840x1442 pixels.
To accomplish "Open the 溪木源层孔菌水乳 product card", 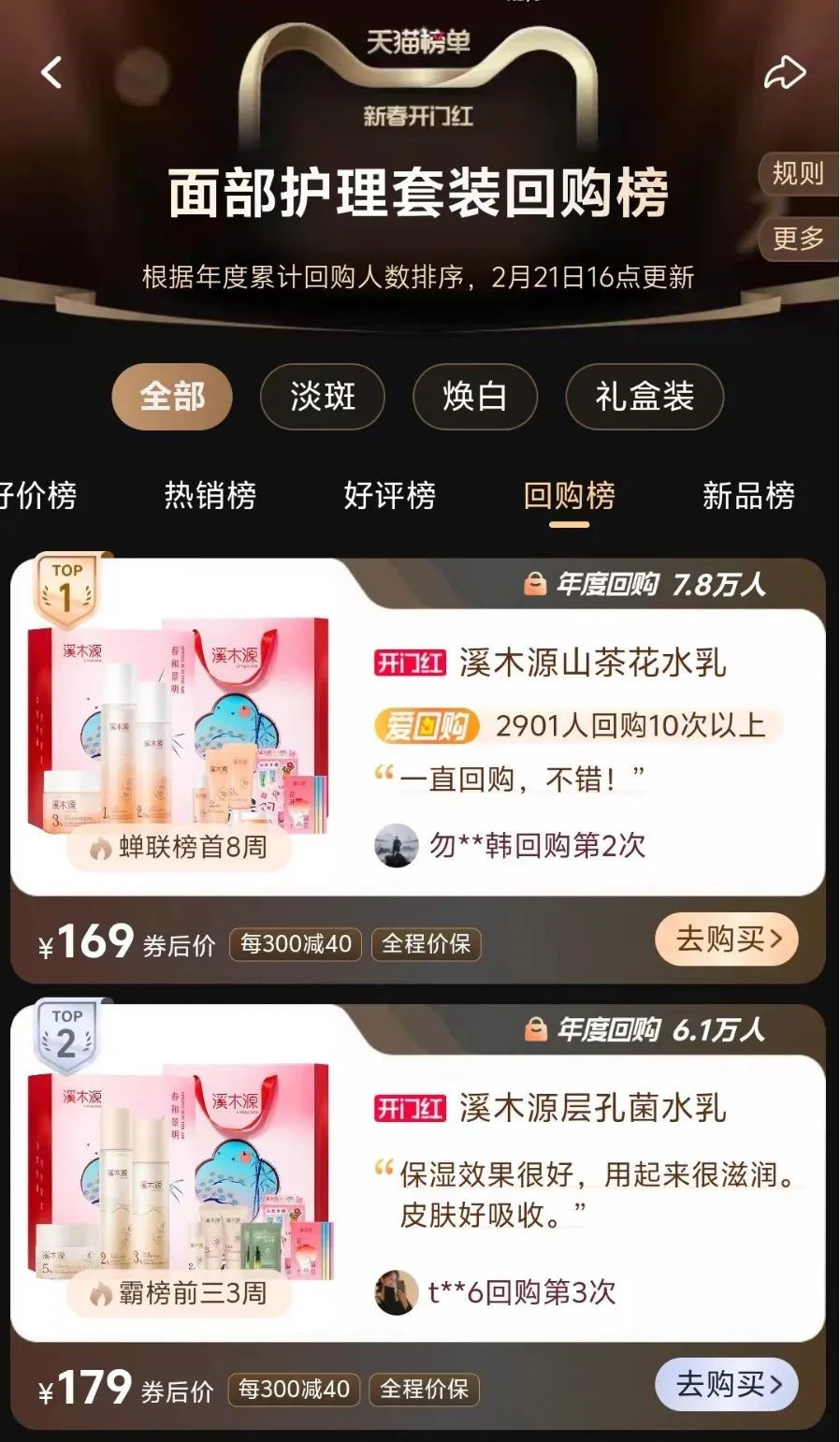I will 591,1109.
